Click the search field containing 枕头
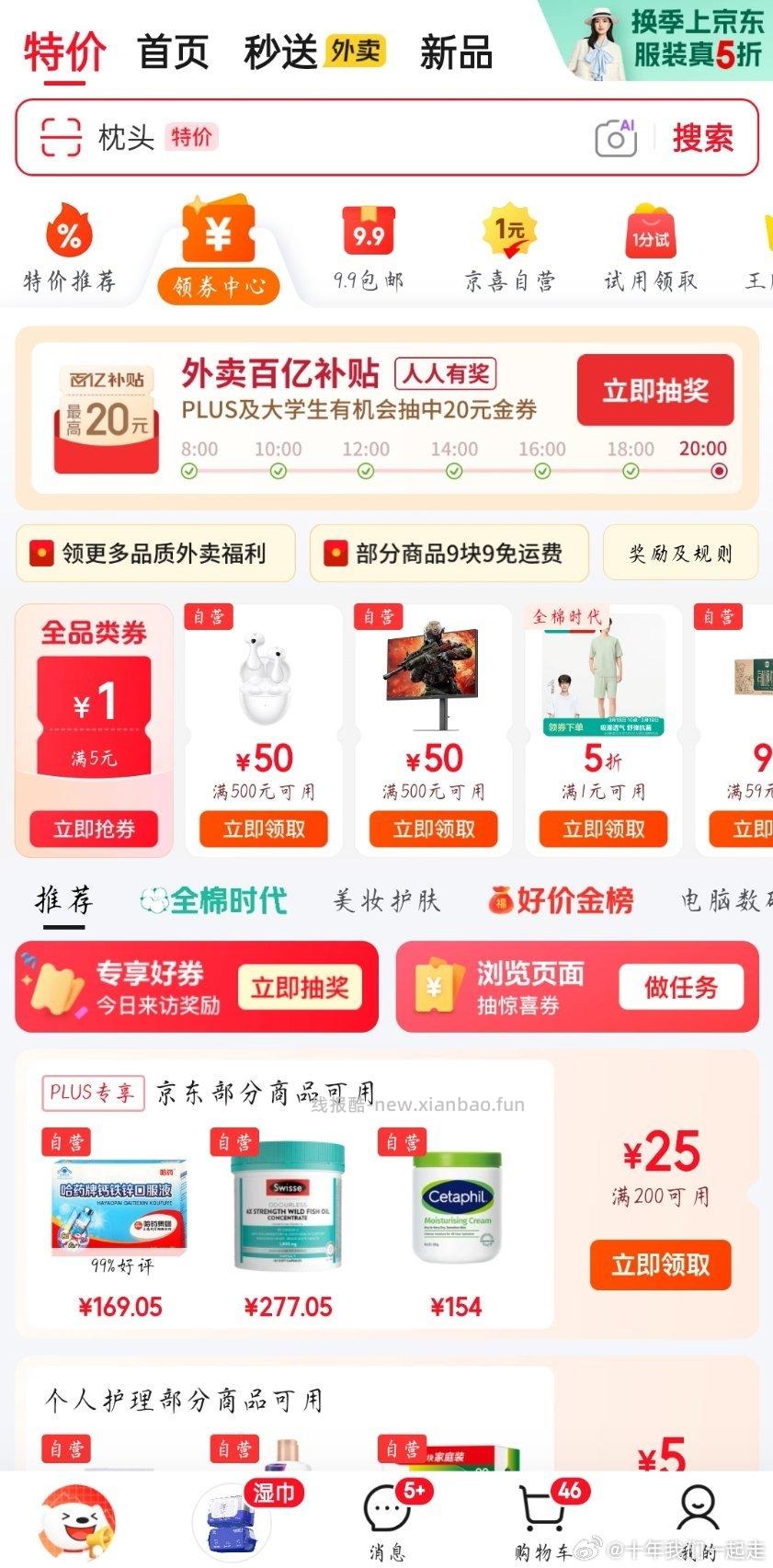The image size is (773, 1568). pyautogui.click(x=276, y=138)
